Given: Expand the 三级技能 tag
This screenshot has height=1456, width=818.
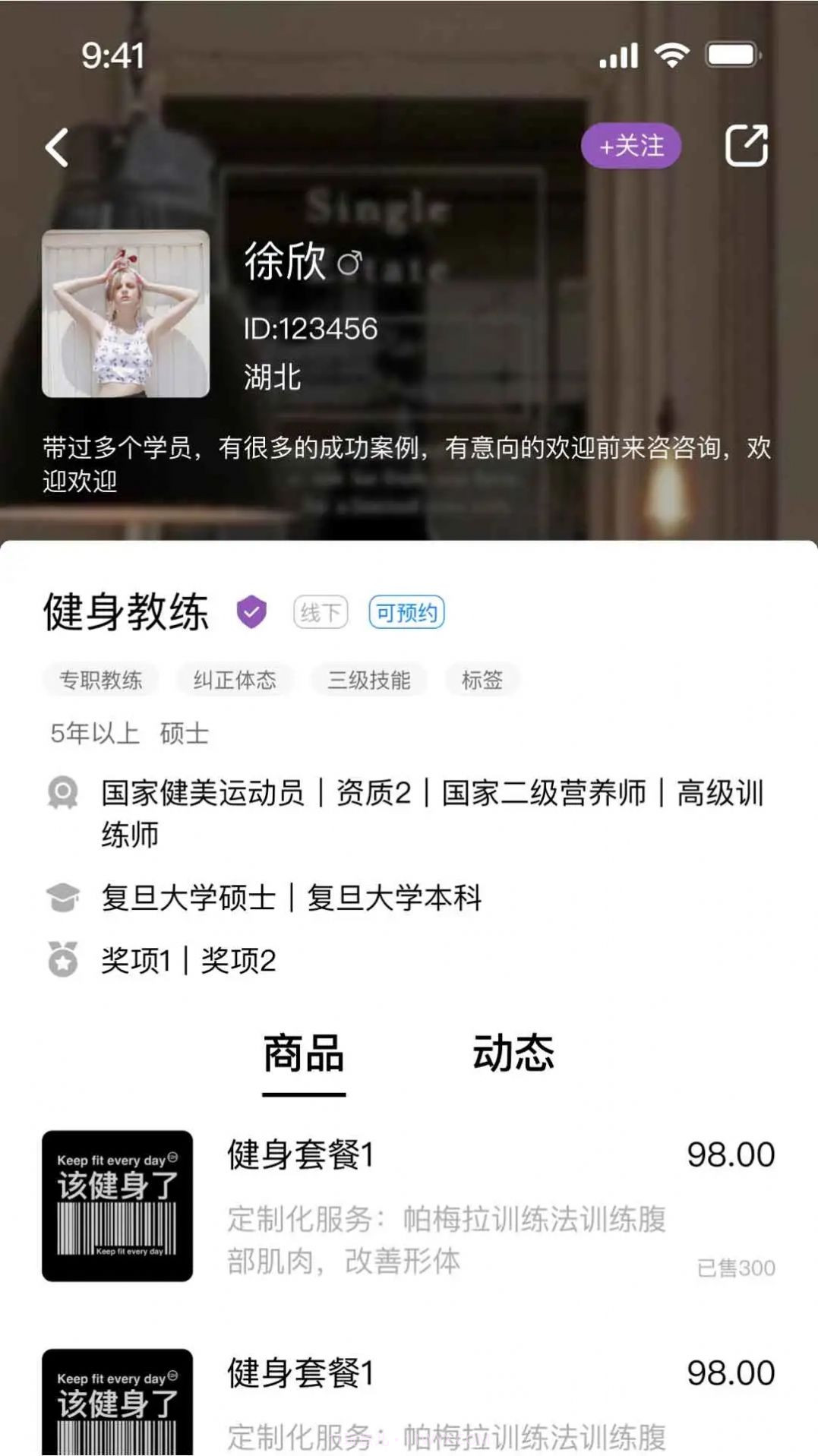Looking at the screenshot, I should pyautogui.click(x=369, y=681).
